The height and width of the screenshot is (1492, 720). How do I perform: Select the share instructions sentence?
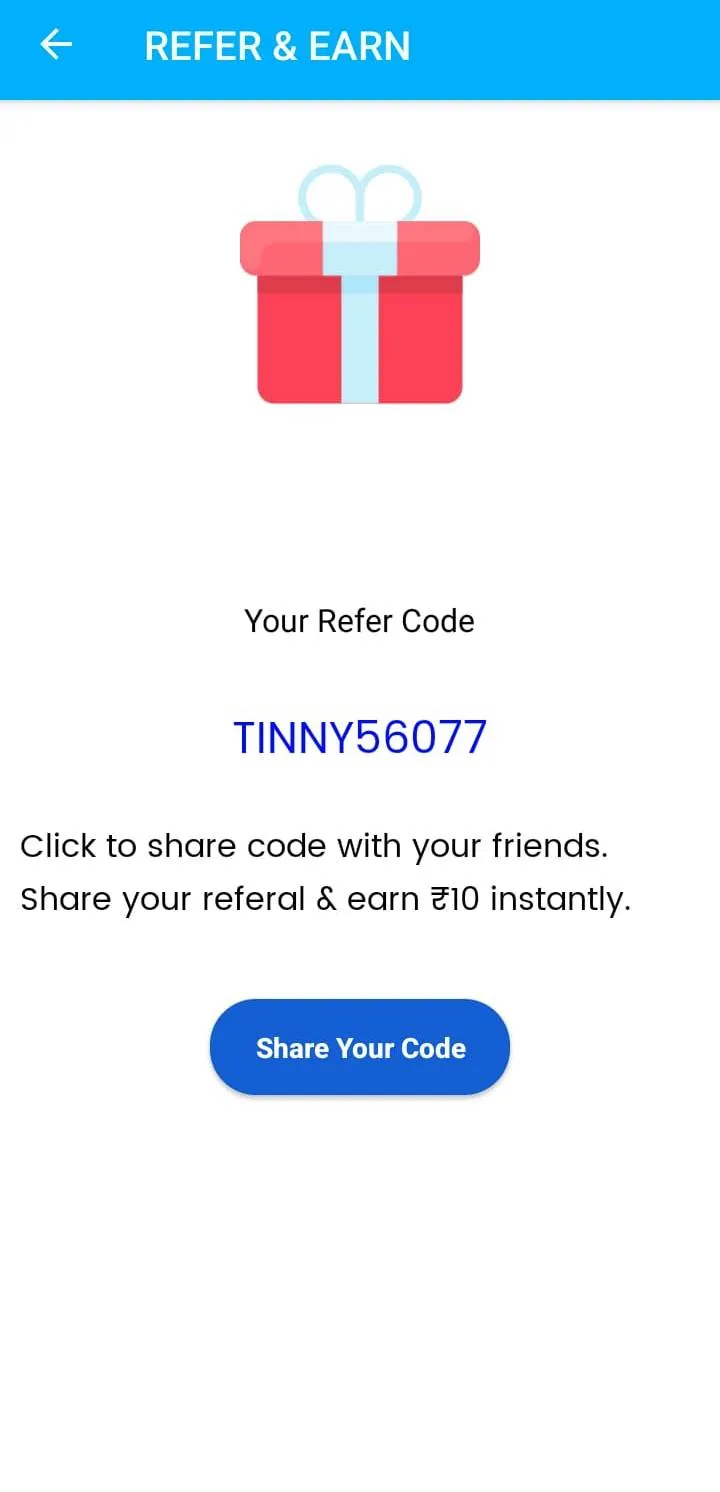315,845
